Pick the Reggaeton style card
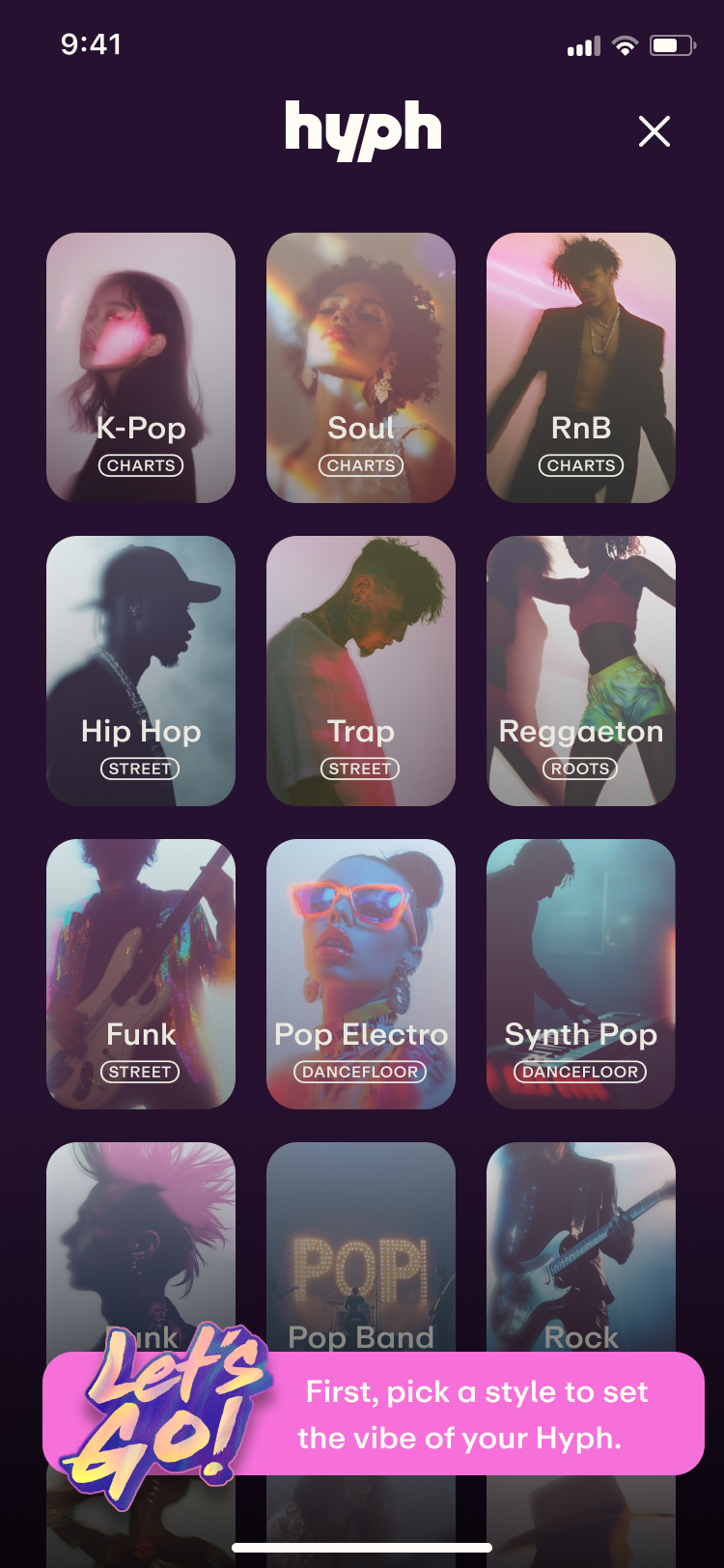Image resolution: width=724 pixels, height=1568 pixels. click(581, 671)
